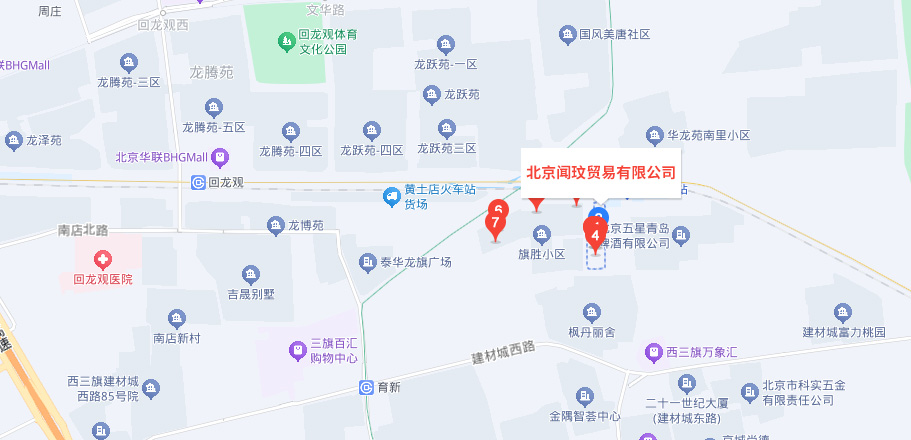911x440 pixels.
Task: Select the red marker numbered 7
Action: tap(494, 225)
